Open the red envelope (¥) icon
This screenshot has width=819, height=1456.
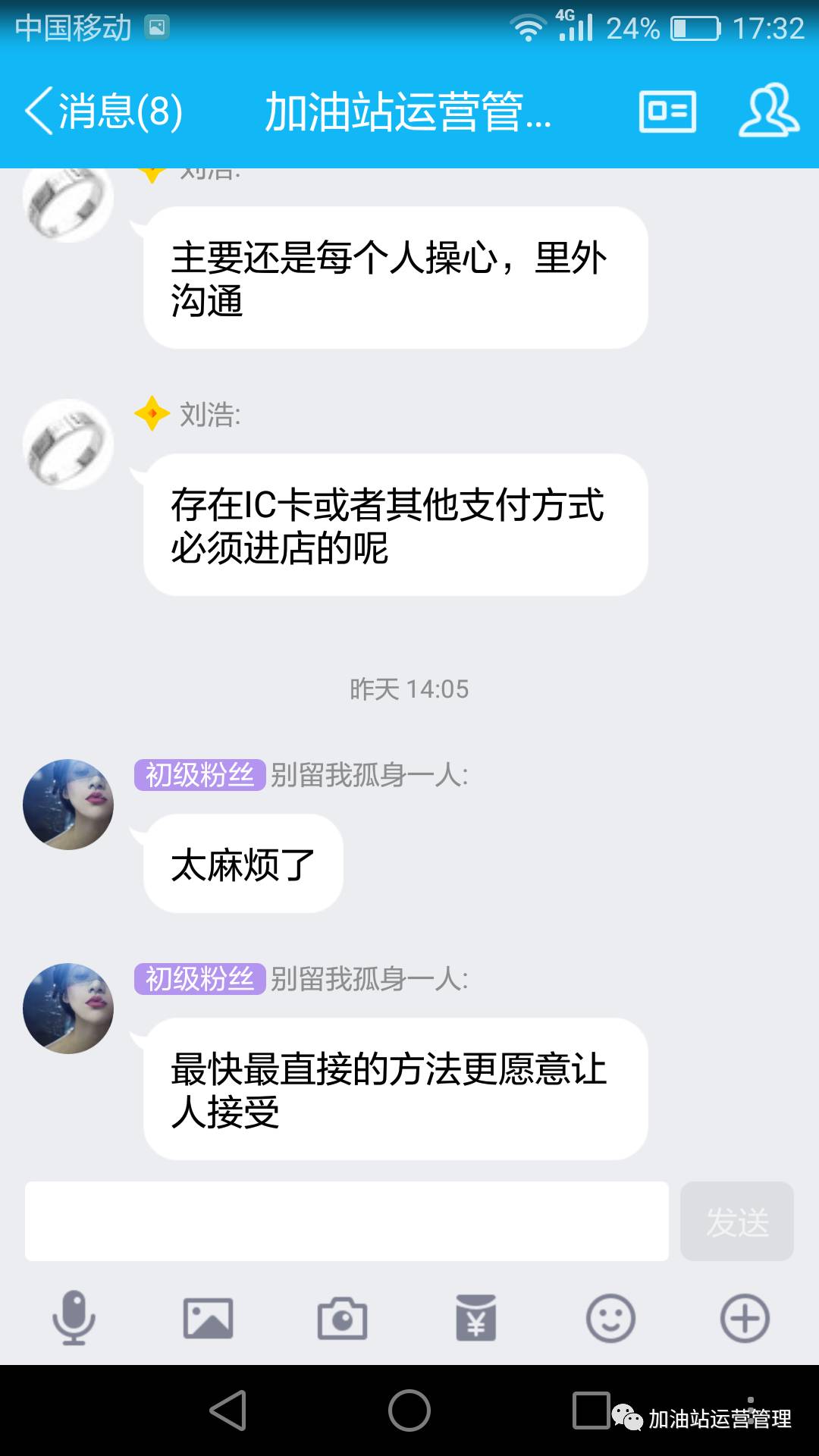tap(476, 1319)
